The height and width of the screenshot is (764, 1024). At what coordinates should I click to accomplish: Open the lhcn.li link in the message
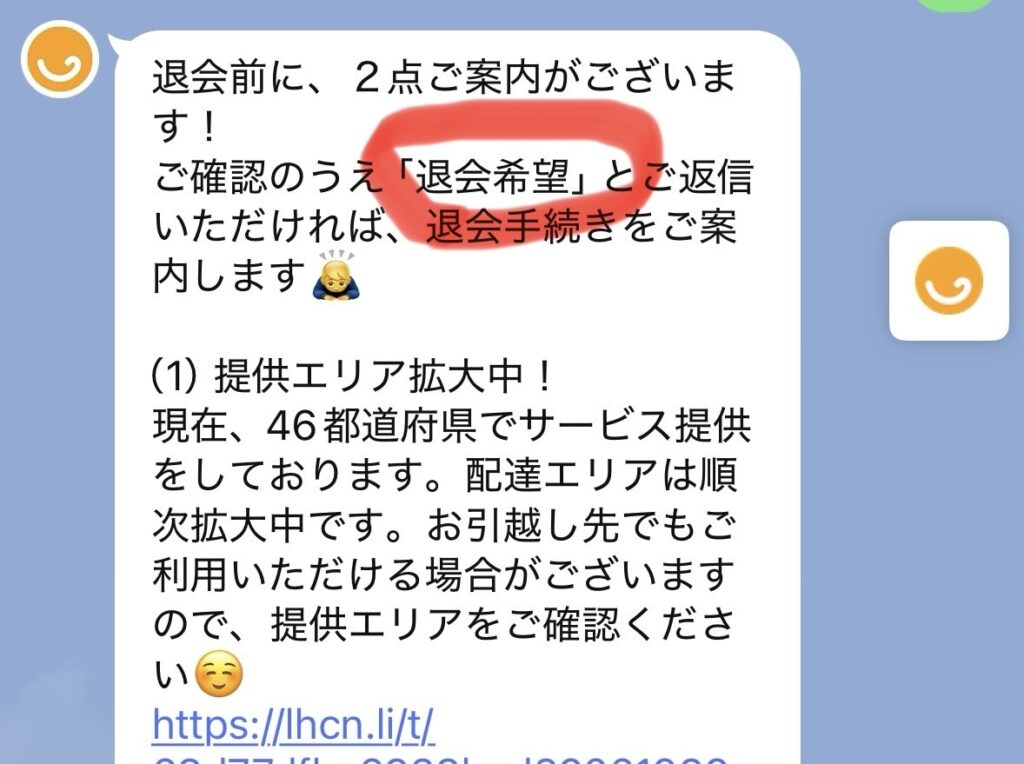click(293, 725)
